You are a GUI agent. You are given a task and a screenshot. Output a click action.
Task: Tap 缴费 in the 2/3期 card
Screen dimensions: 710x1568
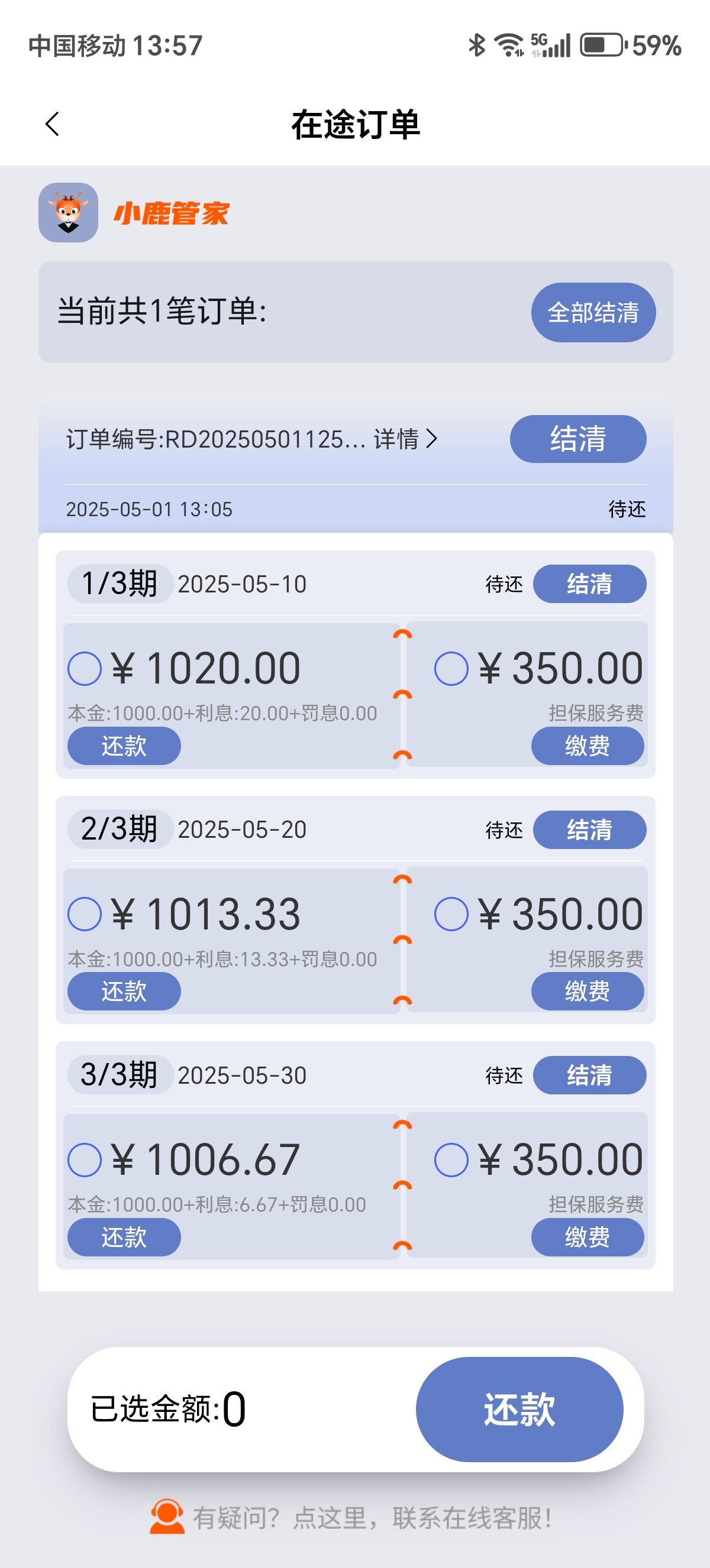coord(588,992)
